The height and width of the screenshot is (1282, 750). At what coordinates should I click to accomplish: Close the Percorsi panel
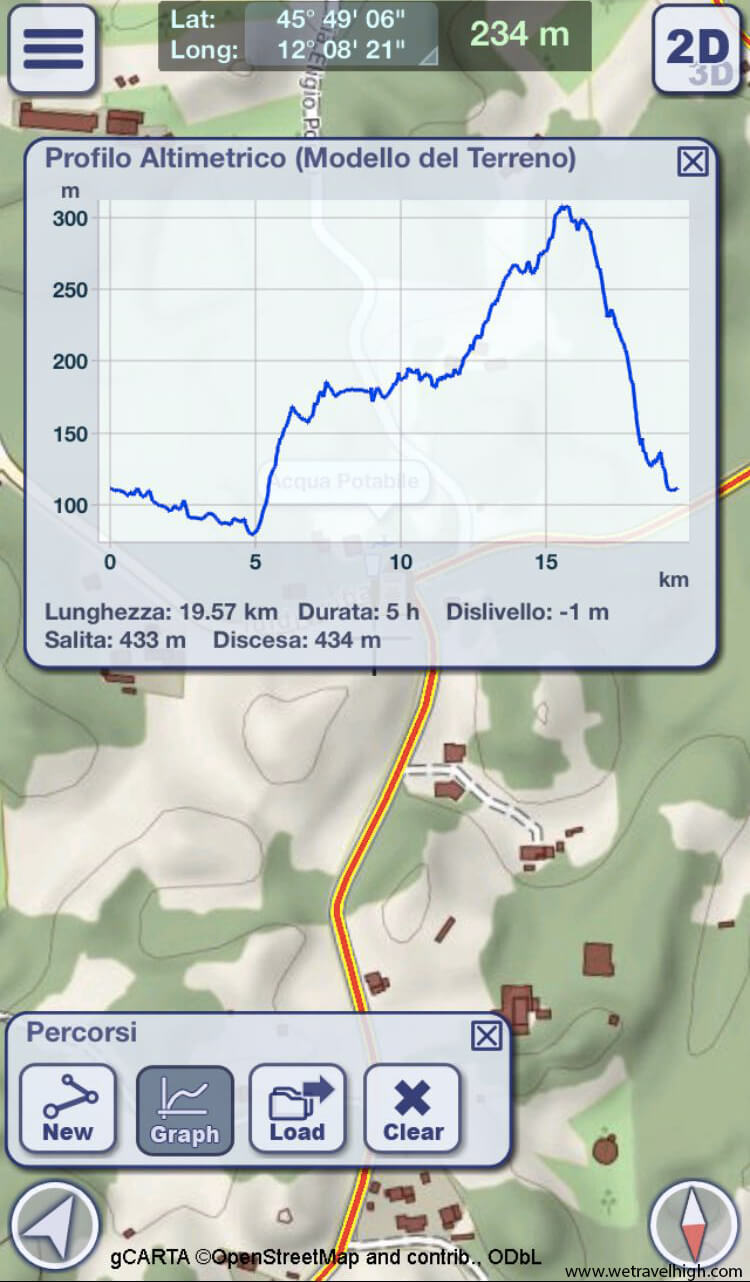click(x=486, y=1035)
